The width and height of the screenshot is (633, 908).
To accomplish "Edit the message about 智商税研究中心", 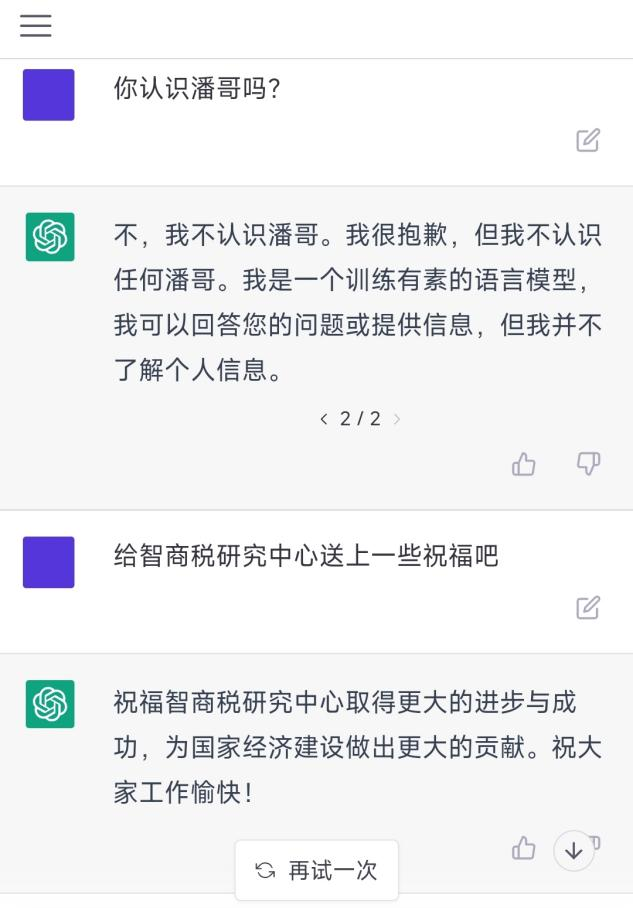I will 588,607.
